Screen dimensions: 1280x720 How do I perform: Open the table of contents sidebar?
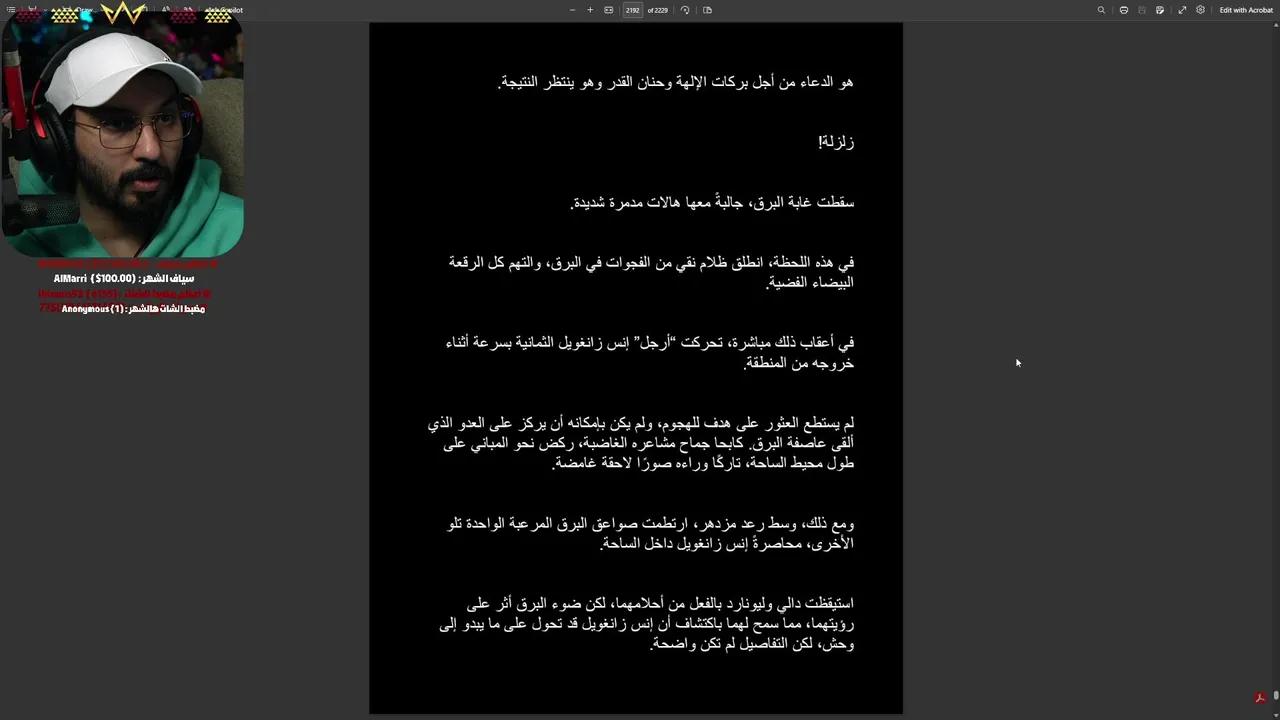pos(11,10)
